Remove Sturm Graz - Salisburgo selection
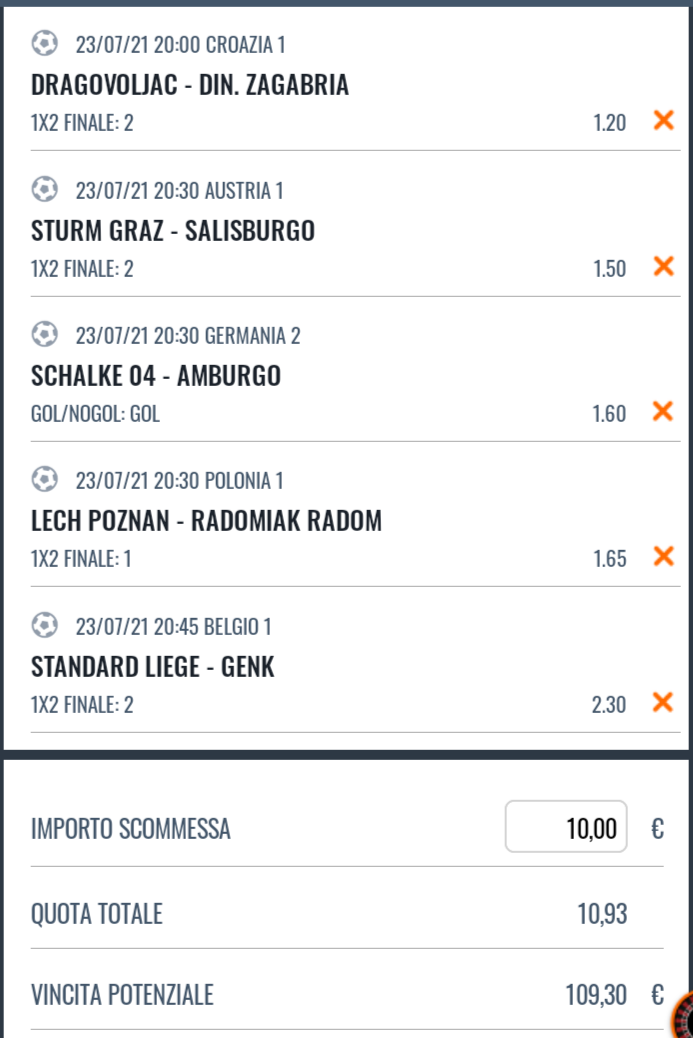Image resolution: width=693 pixels, height=1038 pixels. [x=662, y=266]
